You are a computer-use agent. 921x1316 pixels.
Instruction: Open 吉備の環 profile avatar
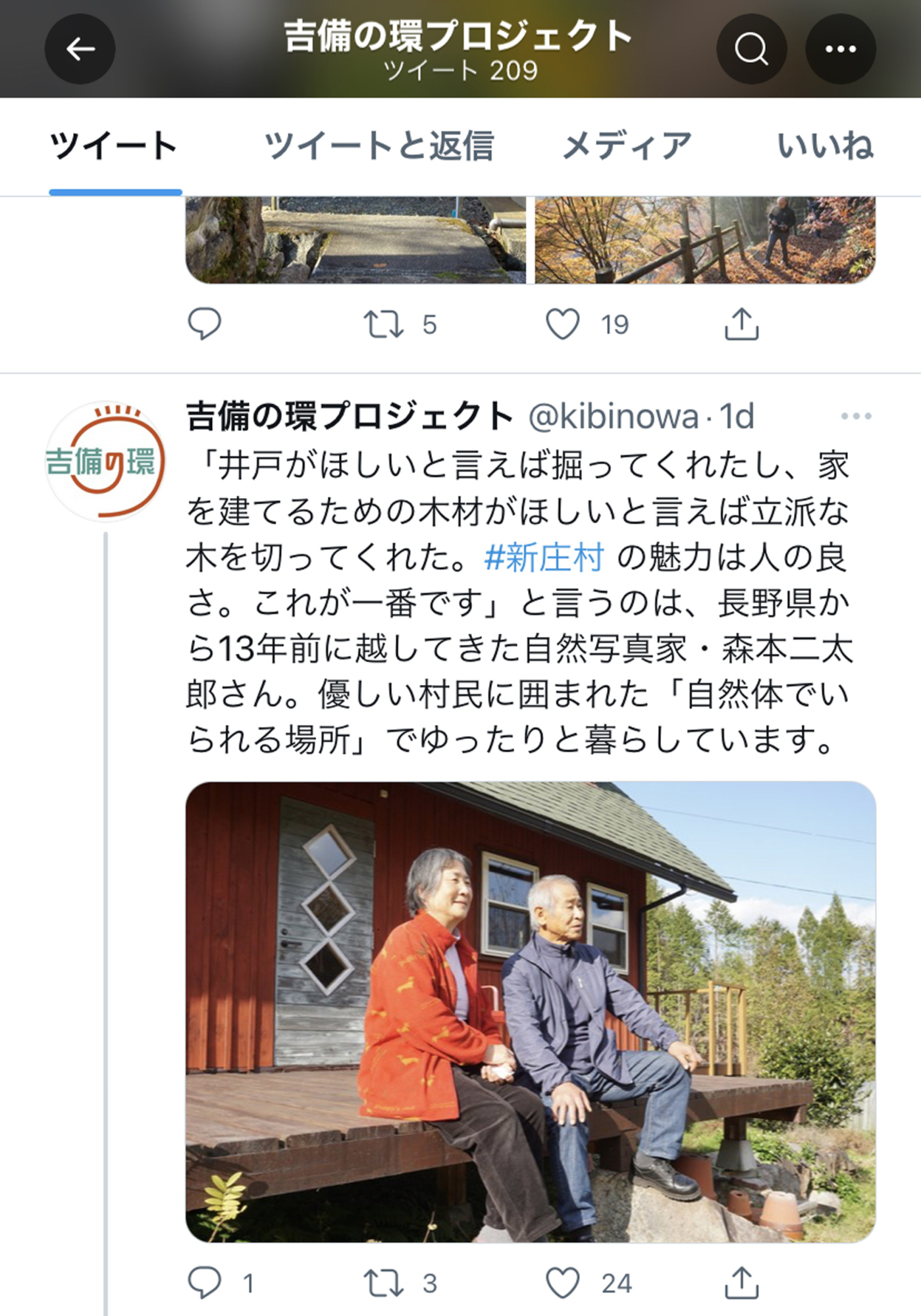pos(104,461)
